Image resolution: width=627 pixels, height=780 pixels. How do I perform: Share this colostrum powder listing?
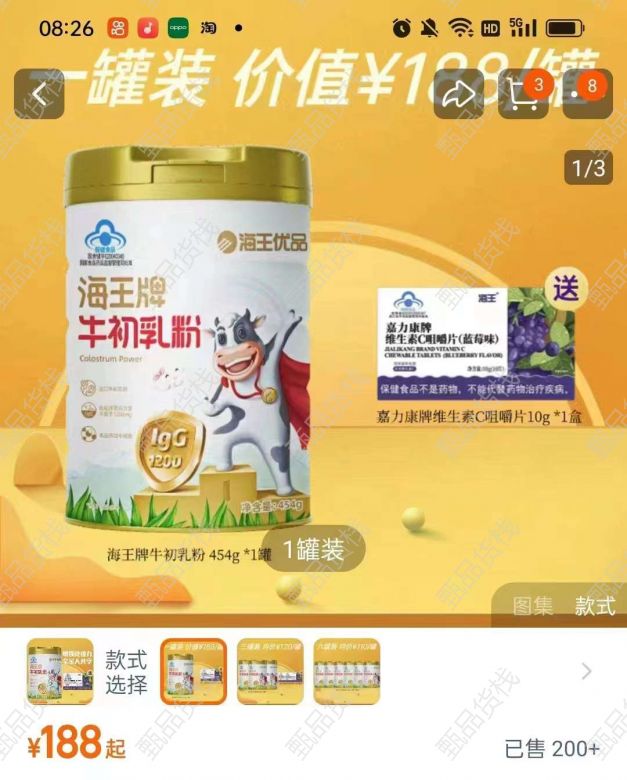click(x=458, y=94)
